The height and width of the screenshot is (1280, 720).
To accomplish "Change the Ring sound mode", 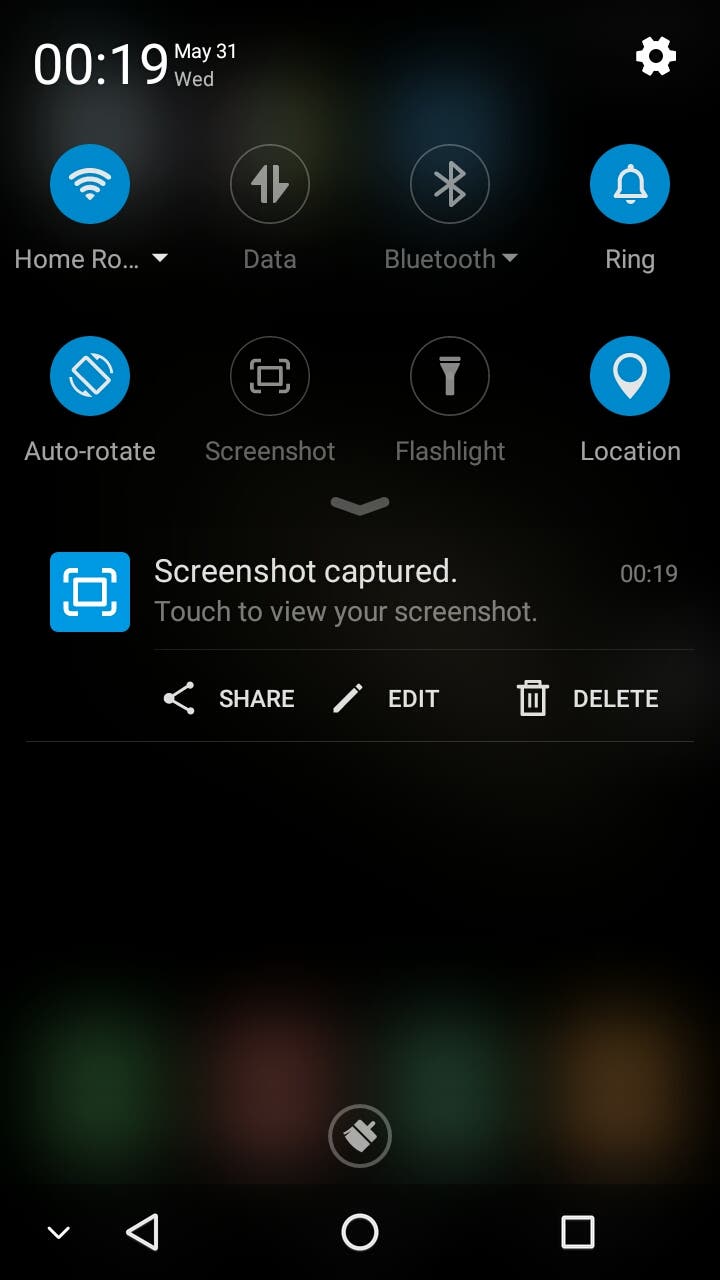I will [630, 184].
